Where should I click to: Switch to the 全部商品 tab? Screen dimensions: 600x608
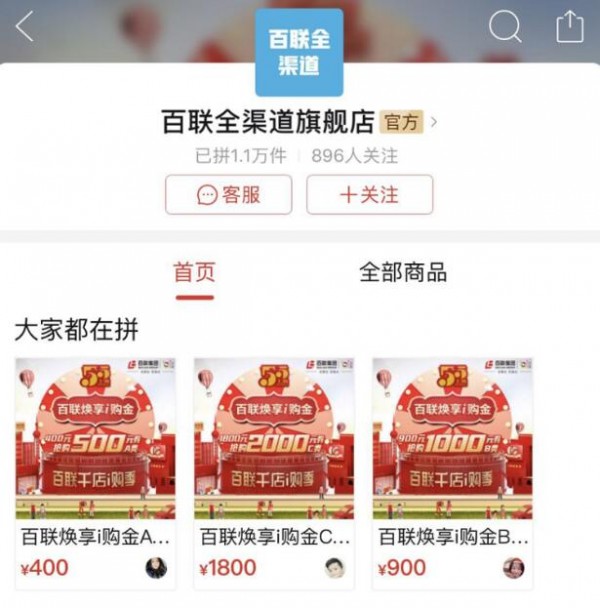[x=403, y=272]
